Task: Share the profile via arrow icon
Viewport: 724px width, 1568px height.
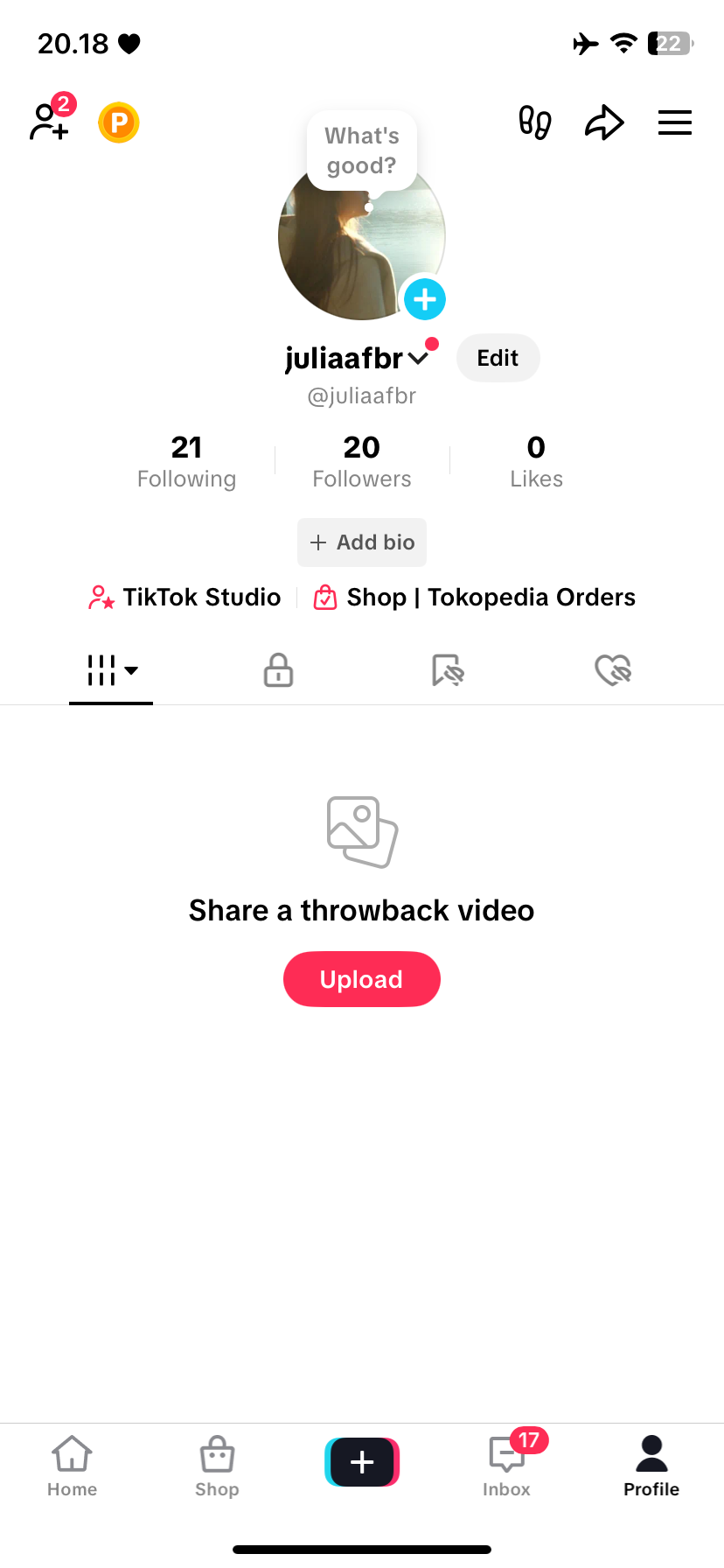Action: coord(604,122)
